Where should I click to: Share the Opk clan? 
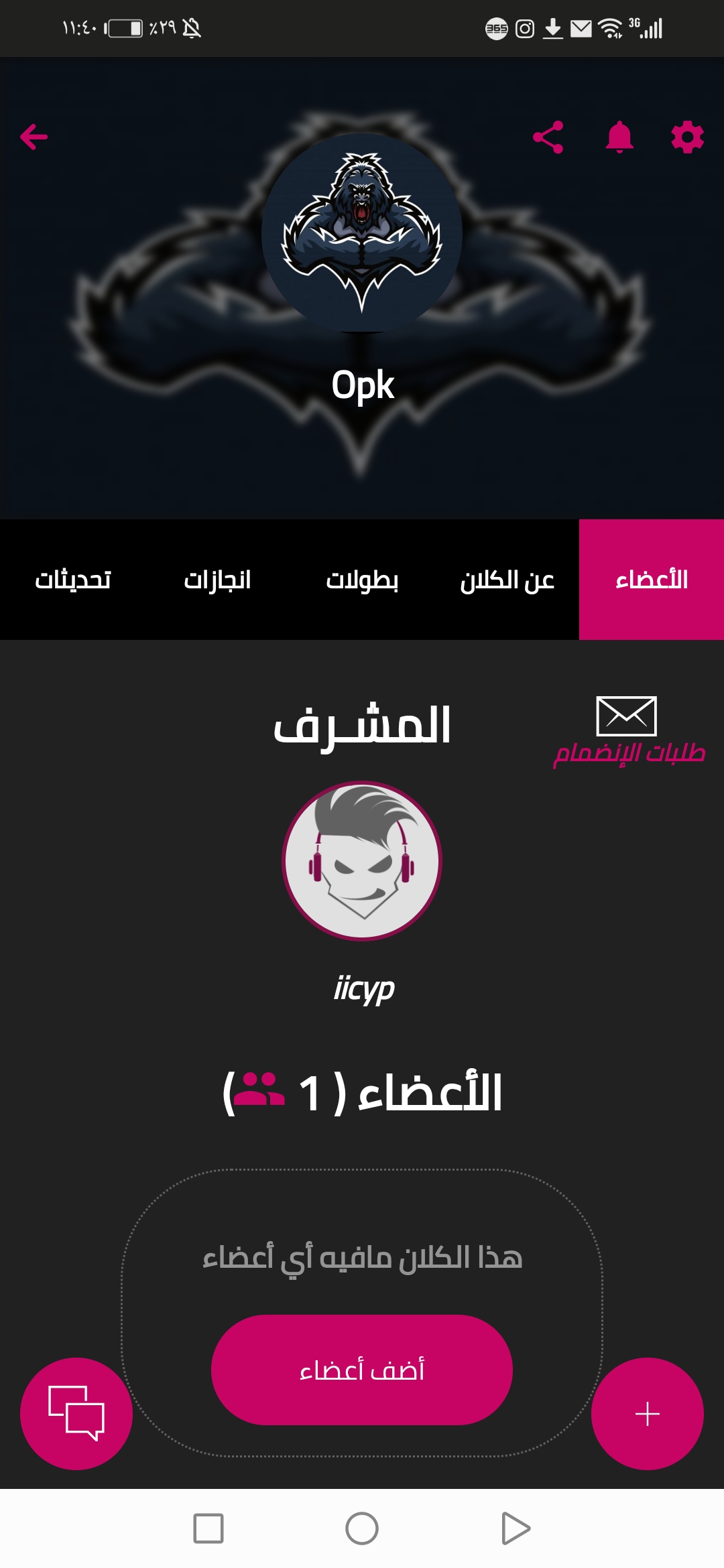point(548,137)
